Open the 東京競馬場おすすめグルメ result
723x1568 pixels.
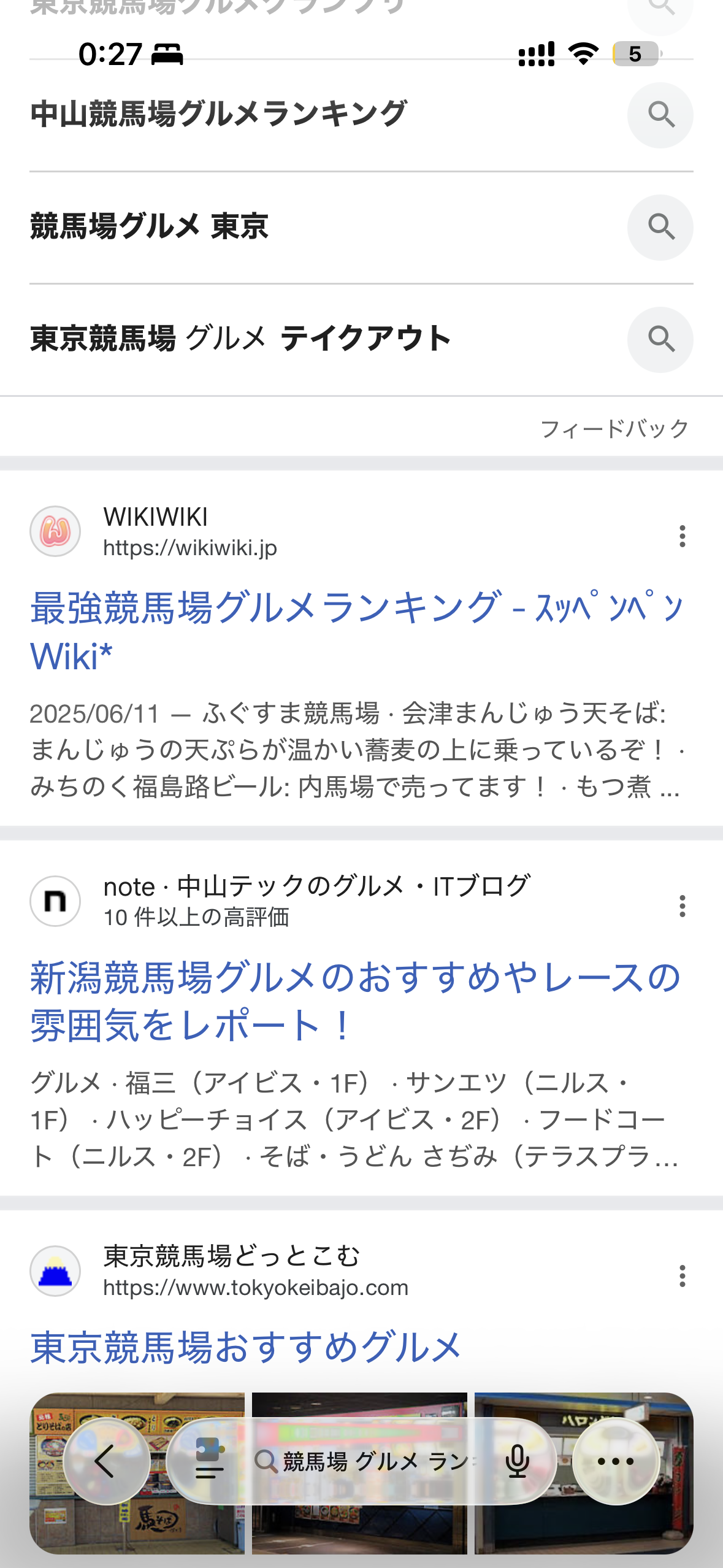tap(245, 1348)
